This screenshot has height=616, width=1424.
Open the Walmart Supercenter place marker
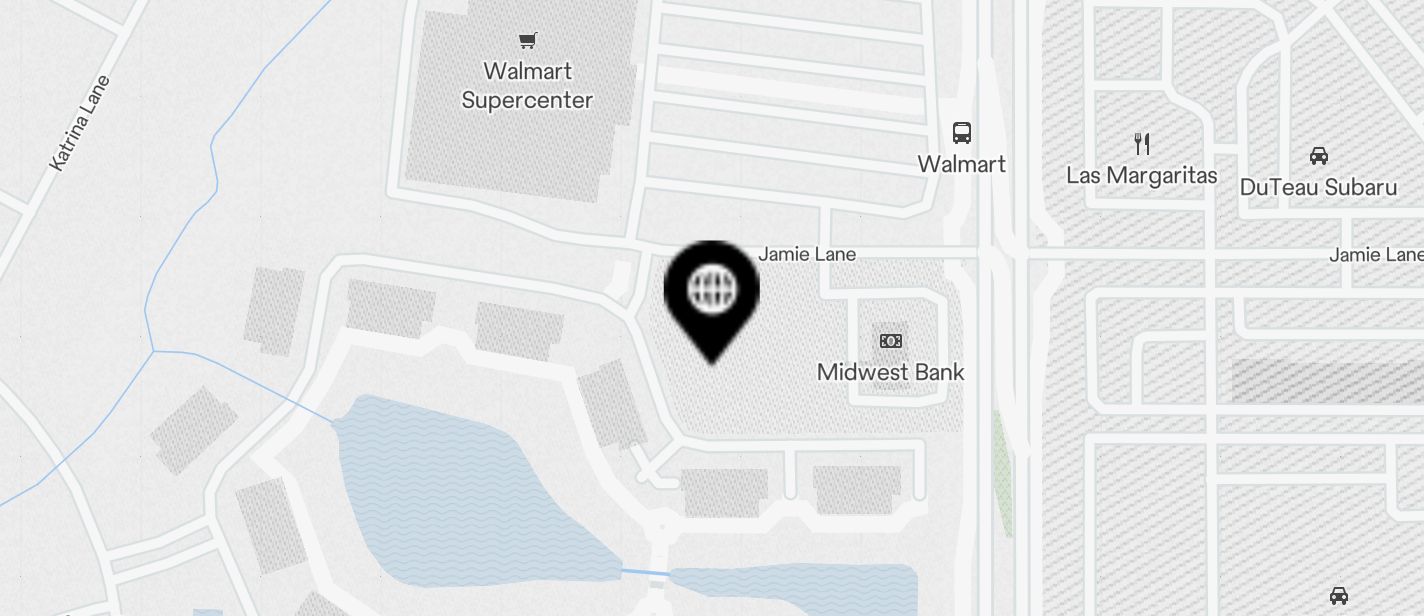point(527,41)
